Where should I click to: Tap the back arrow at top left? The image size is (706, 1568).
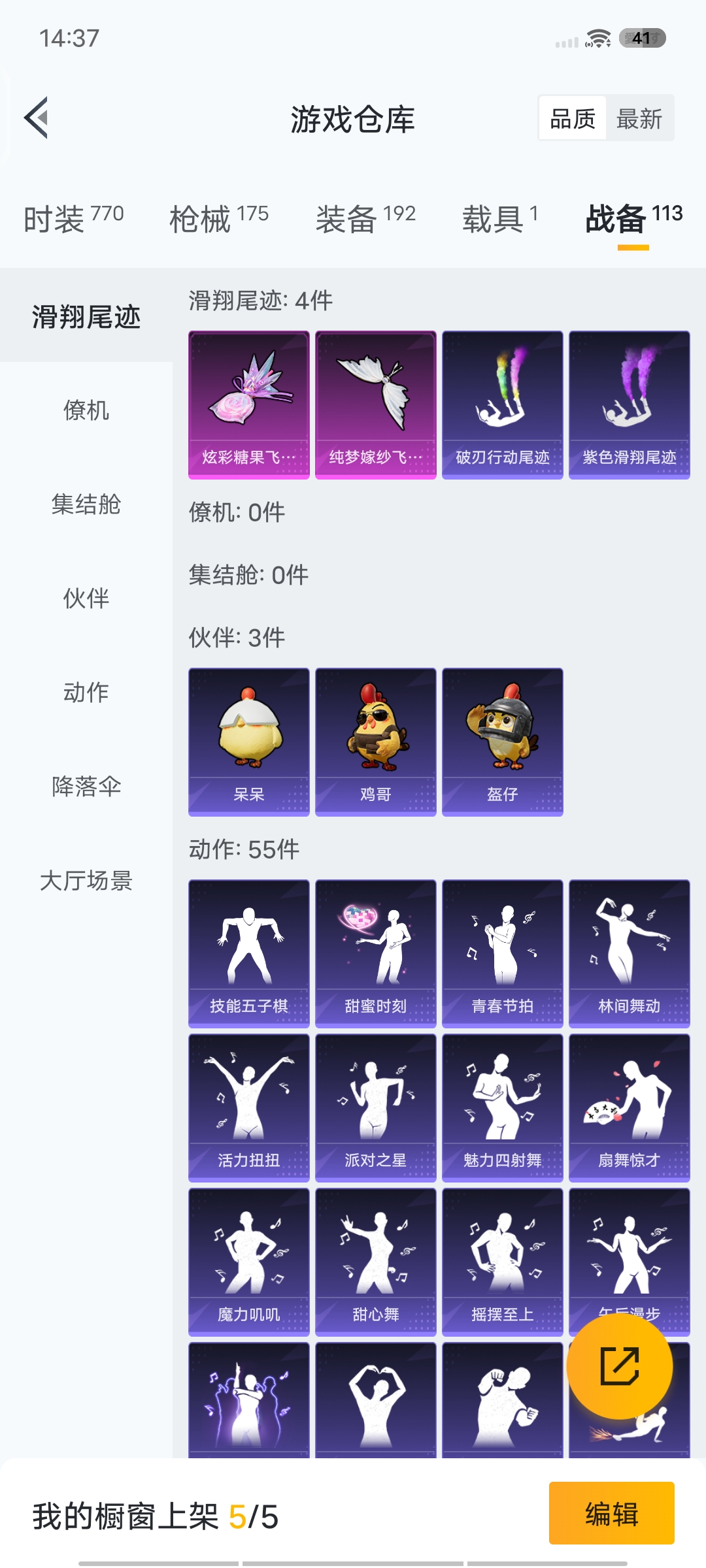(37, 118)
